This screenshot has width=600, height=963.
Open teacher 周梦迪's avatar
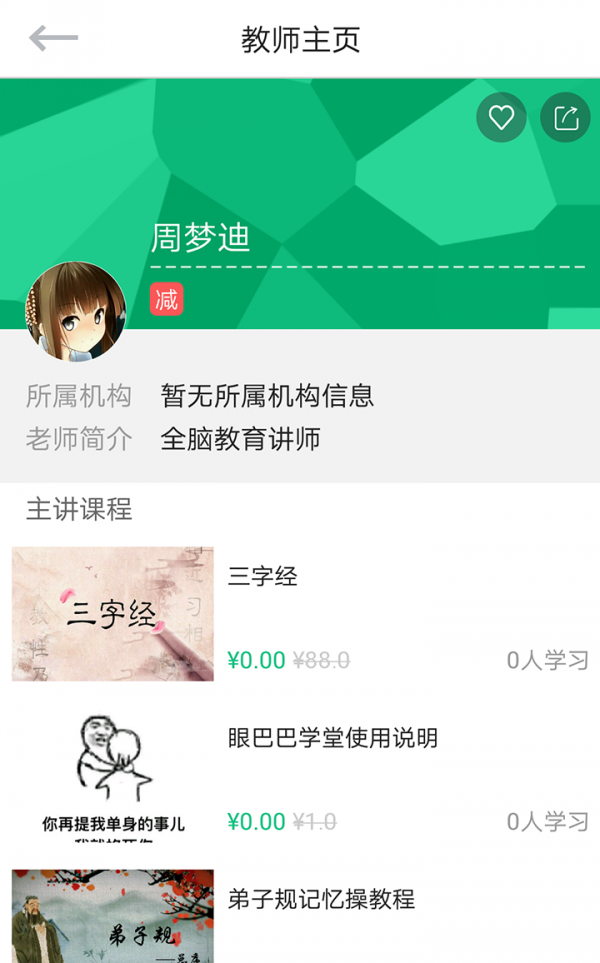[76, 311]
